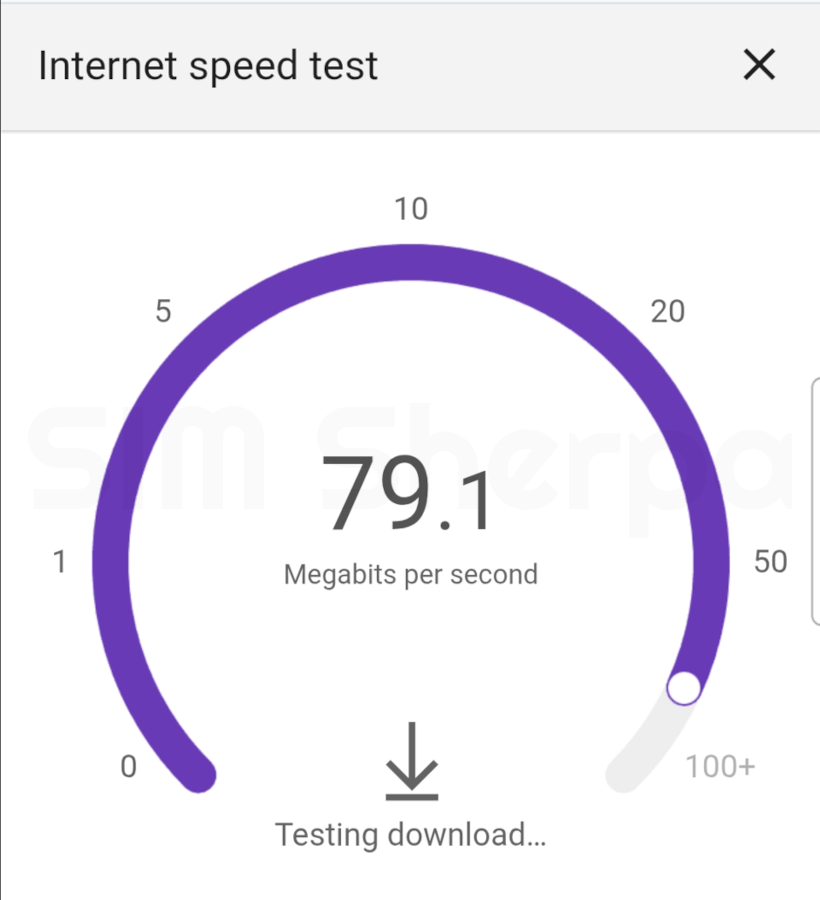Select the 0 marker on the gauge

(x=127, y=766)
